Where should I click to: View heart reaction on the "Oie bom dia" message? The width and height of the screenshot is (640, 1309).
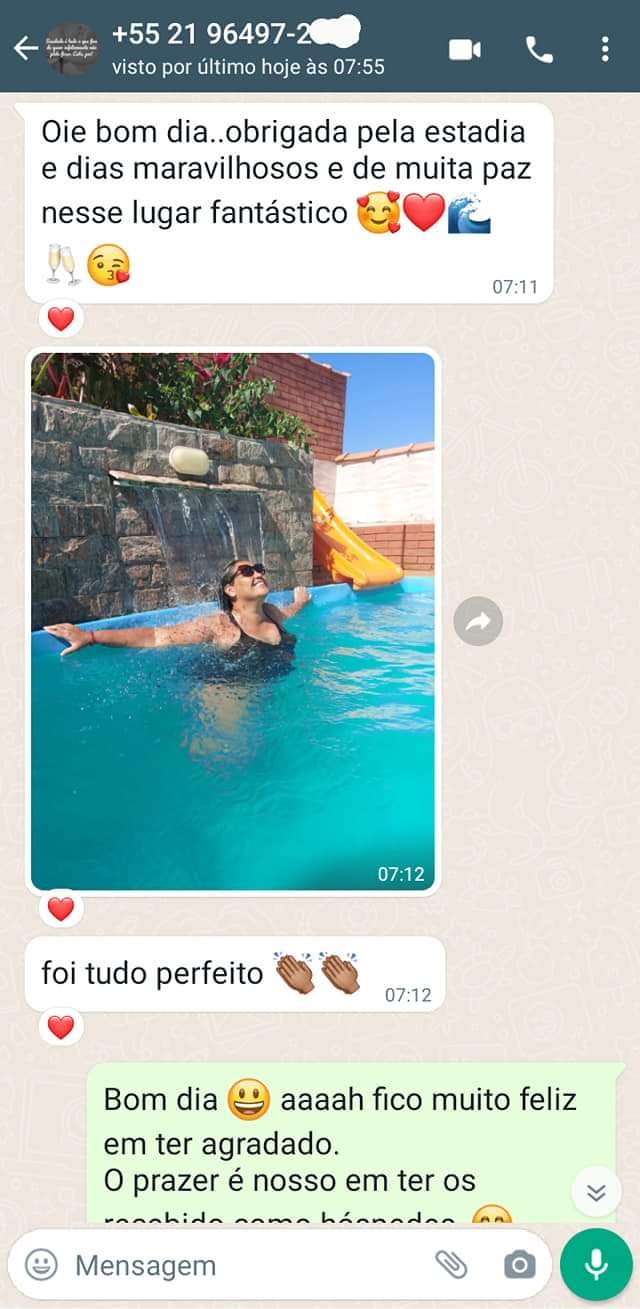tap(61, 320)
